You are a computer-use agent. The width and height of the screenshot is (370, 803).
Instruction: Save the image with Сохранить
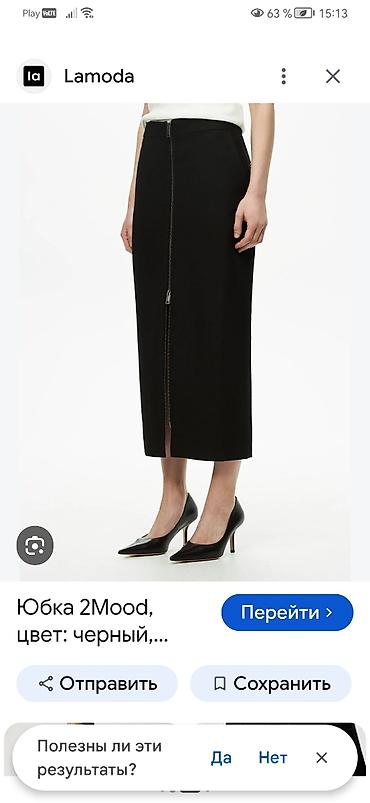(x=271, y=683)
